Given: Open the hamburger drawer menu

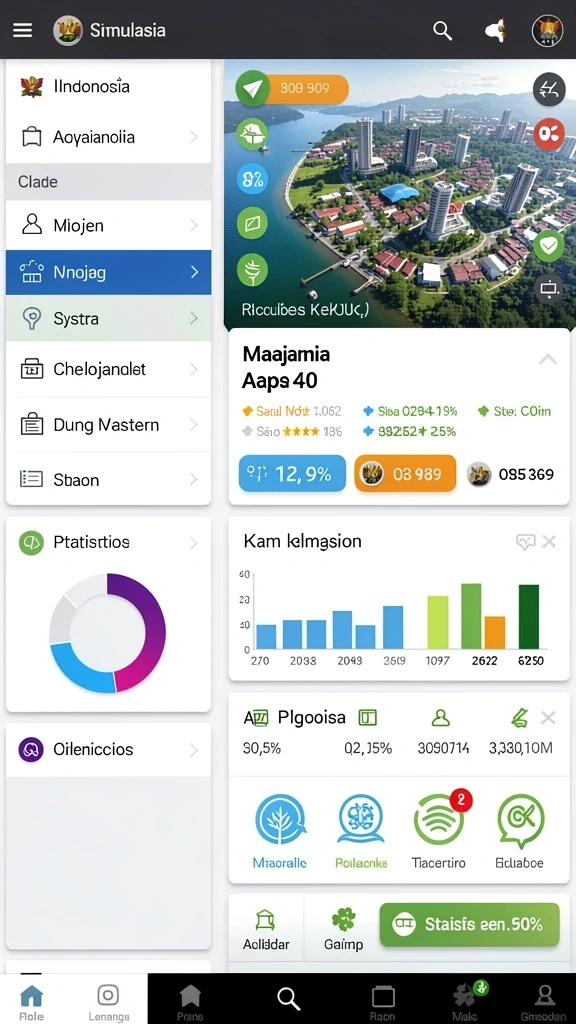Looking at the screenshot, I should [x=22, y=30].
